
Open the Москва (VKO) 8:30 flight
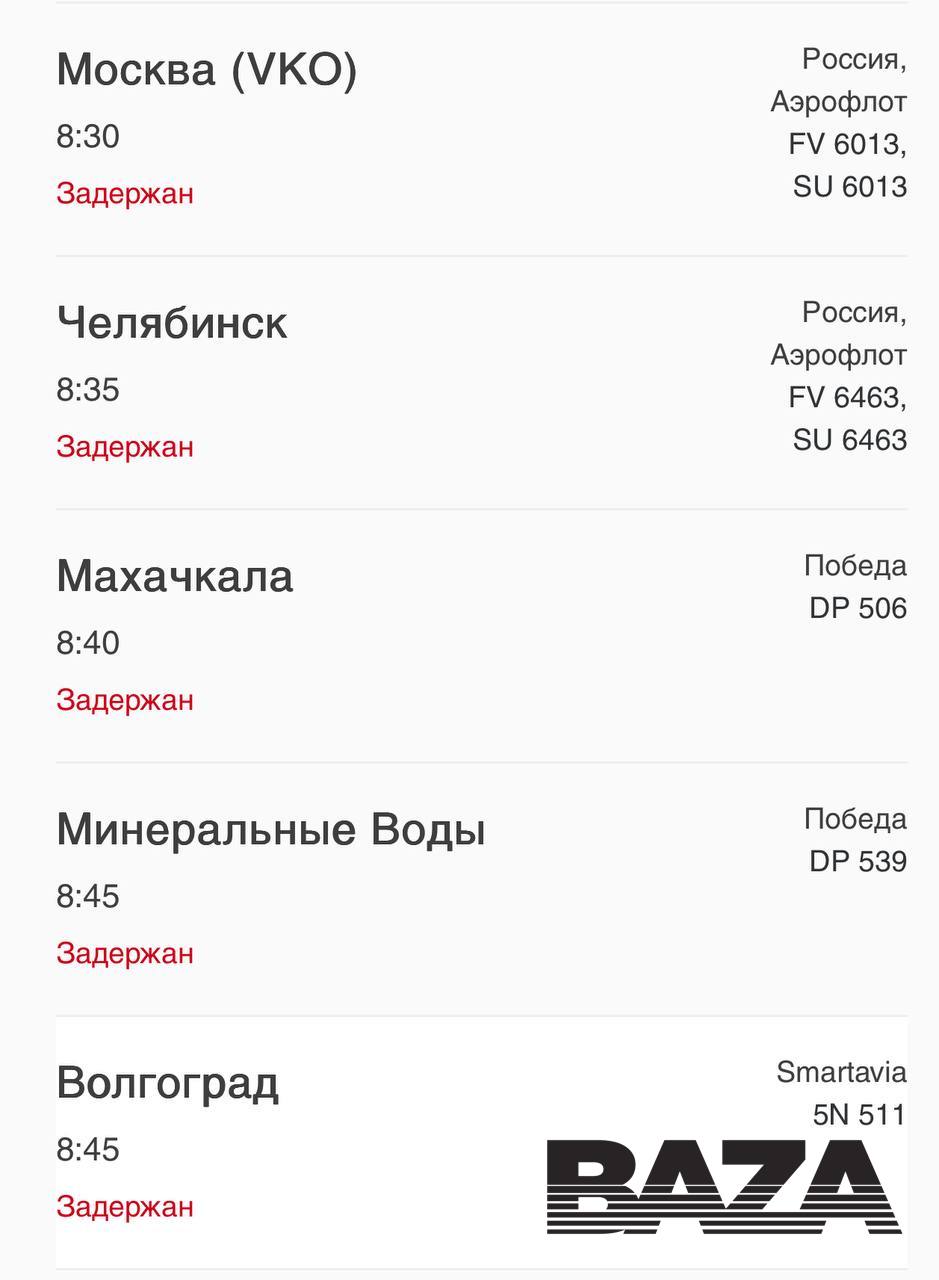[206, 70]
